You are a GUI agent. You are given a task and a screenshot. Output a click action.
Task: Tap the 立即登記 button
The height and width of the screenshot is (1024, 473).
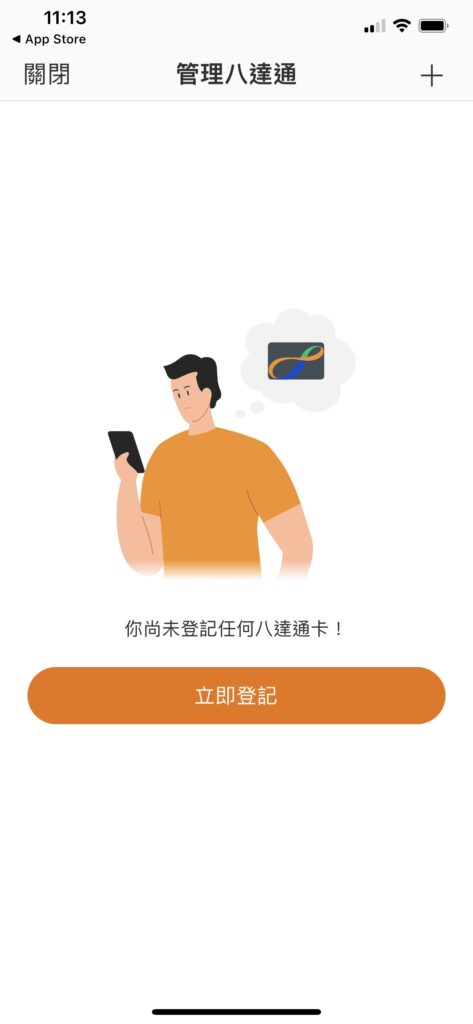pyautogui.click(x=236, y=696)
